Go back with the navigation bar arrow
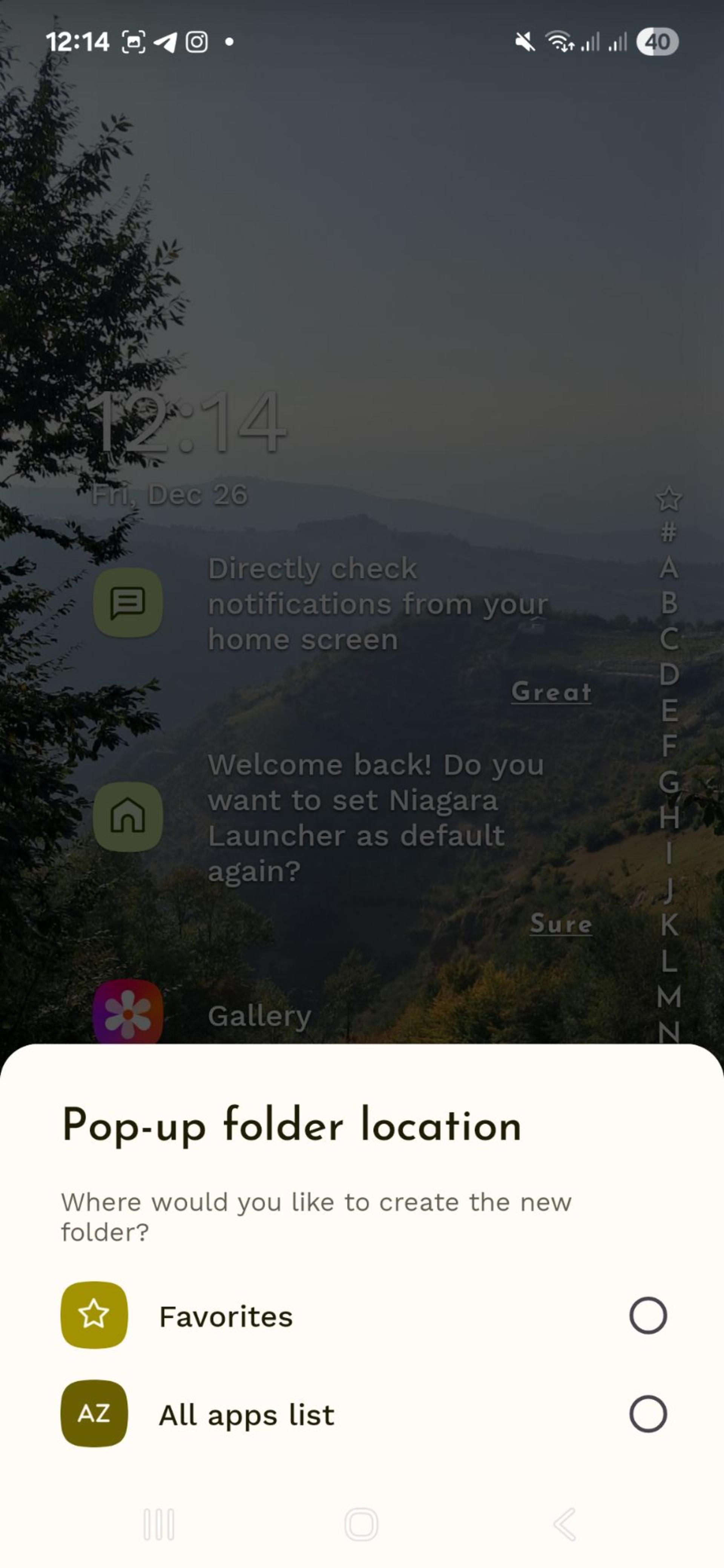This screenshot has width=724, height=1568. click(x=564, y=1525)
